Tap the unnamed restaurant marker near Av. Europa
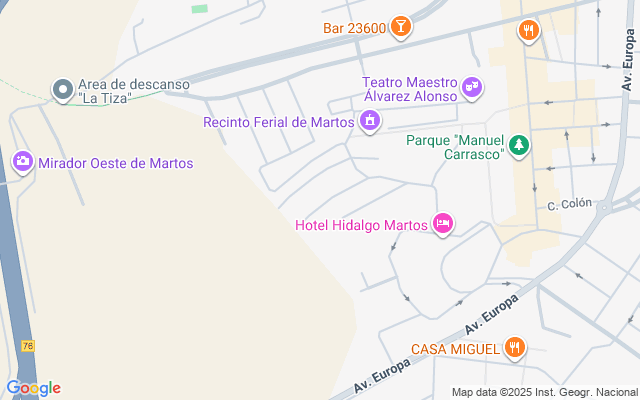640x400 pixels. [x=529, y=30]
